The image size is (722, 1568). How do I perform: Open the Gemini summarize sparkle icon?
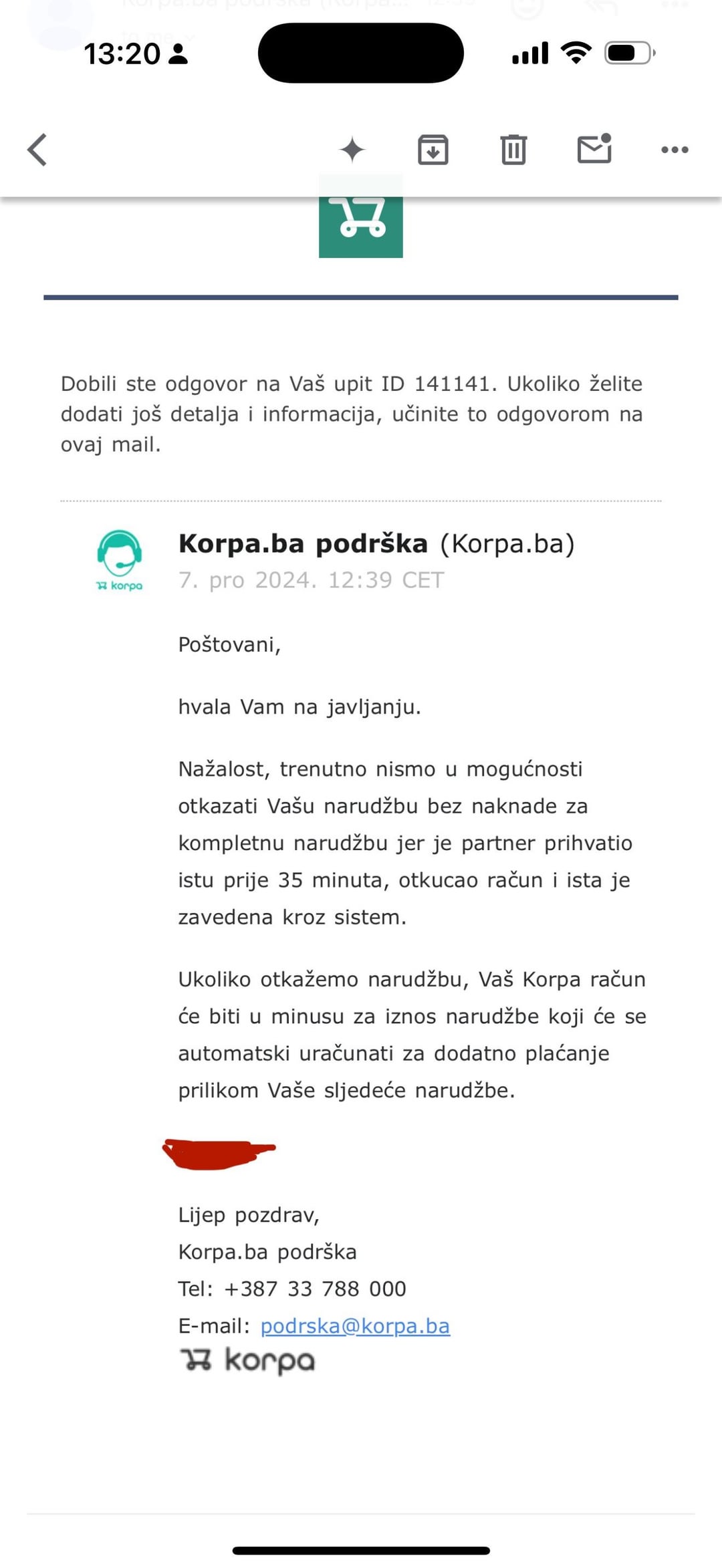352,150
